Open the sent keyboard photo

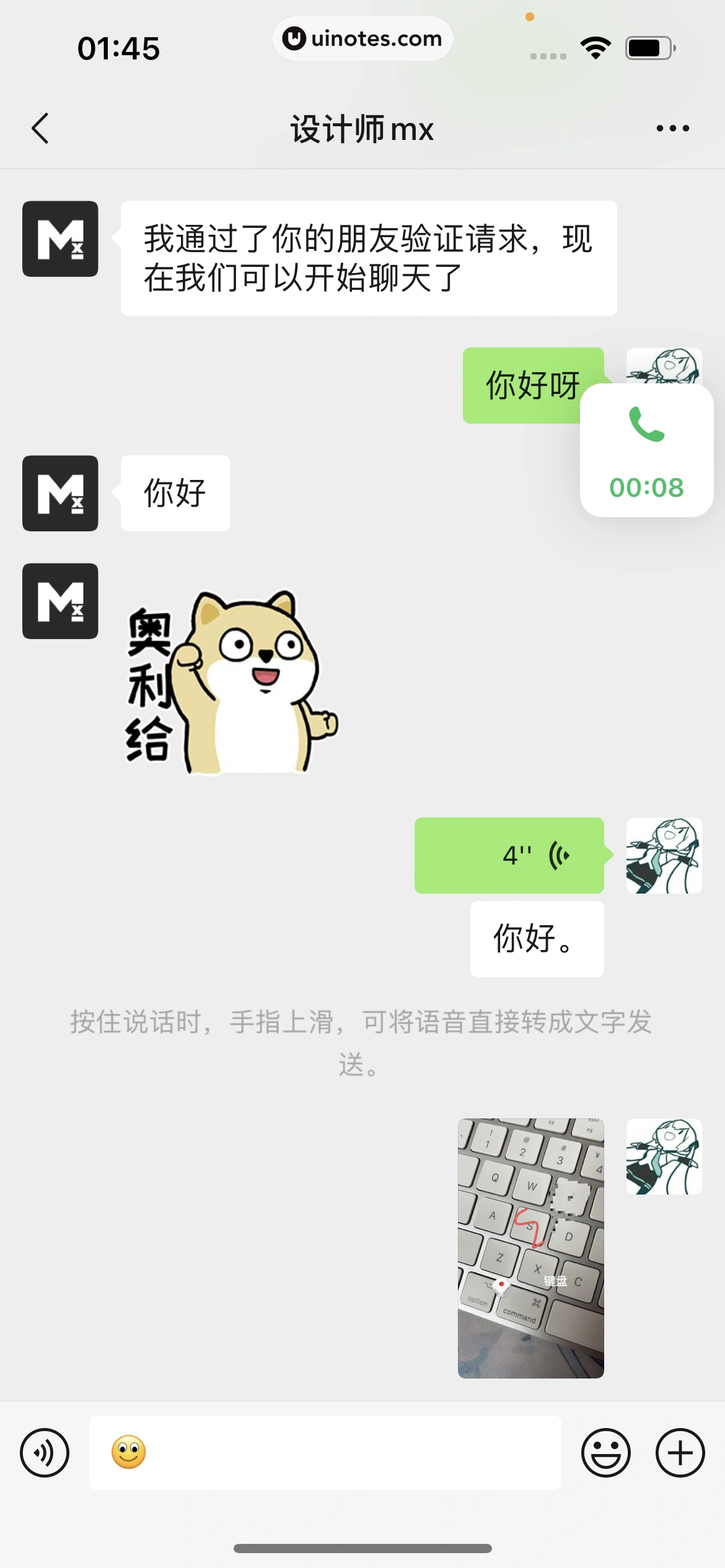(x=530, y=1248)
